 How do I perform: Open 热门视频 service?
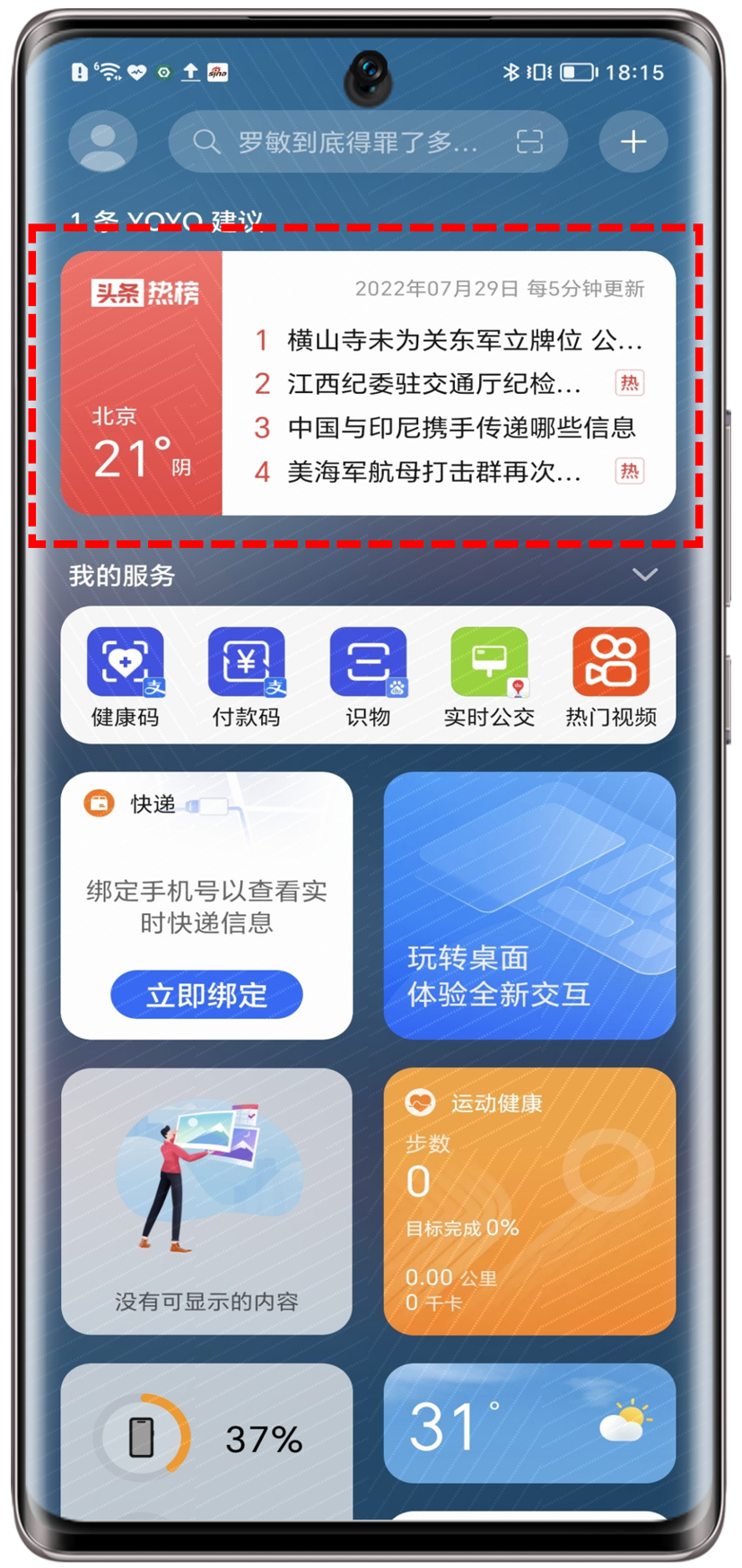coord(611,675)
